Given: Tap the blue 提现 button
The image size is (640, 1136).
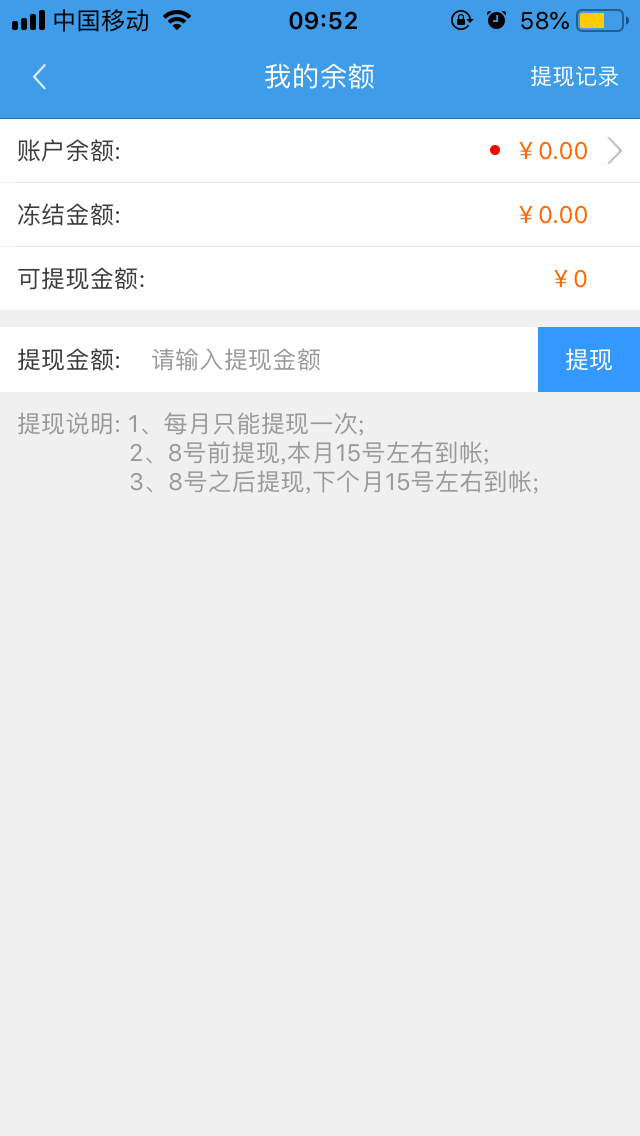Looking at the screenshot, I should click(x=588, y=360).
